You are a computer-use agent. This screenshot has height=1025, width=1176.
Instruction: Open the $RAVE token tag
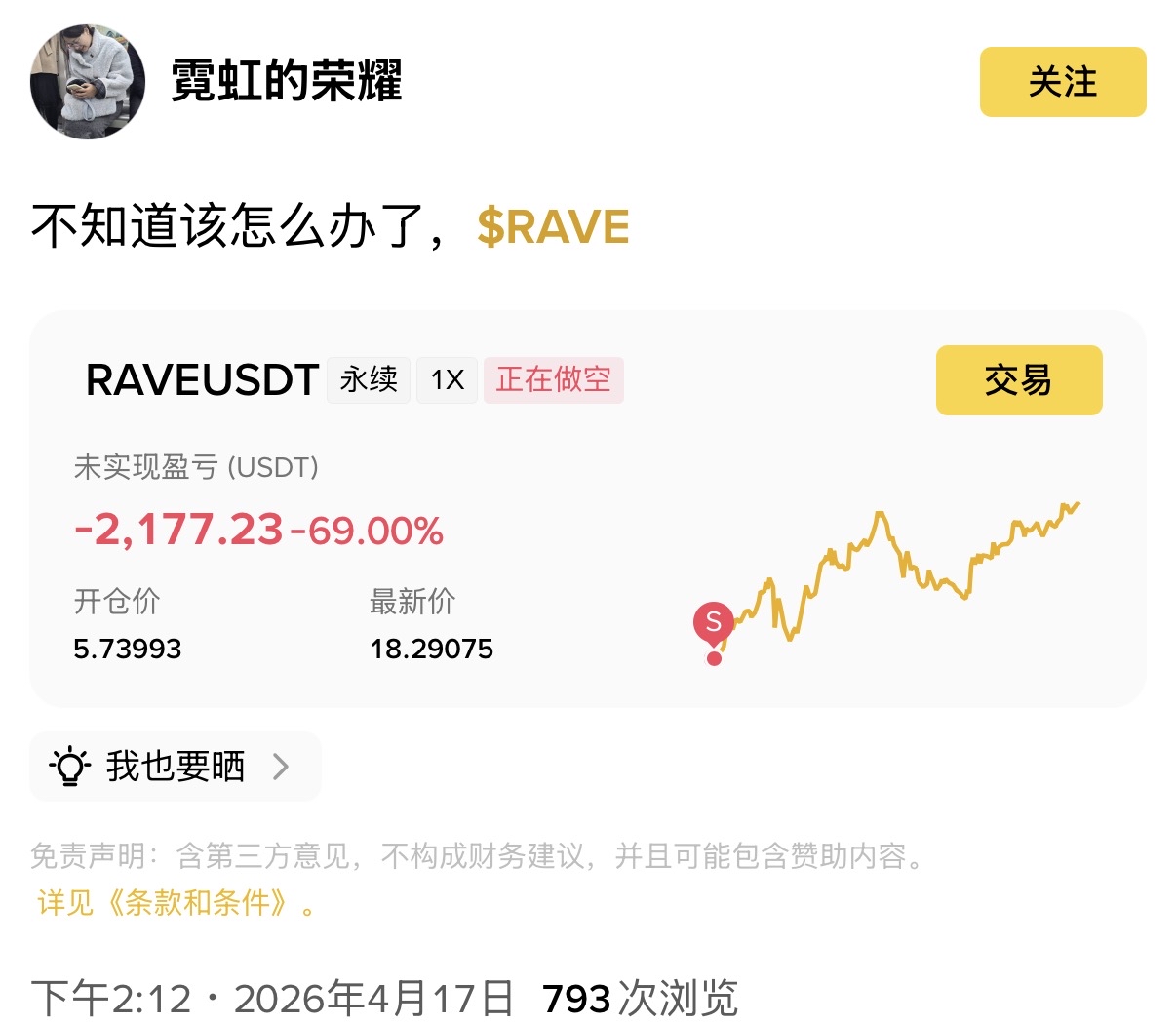click(x=553, y=227)
